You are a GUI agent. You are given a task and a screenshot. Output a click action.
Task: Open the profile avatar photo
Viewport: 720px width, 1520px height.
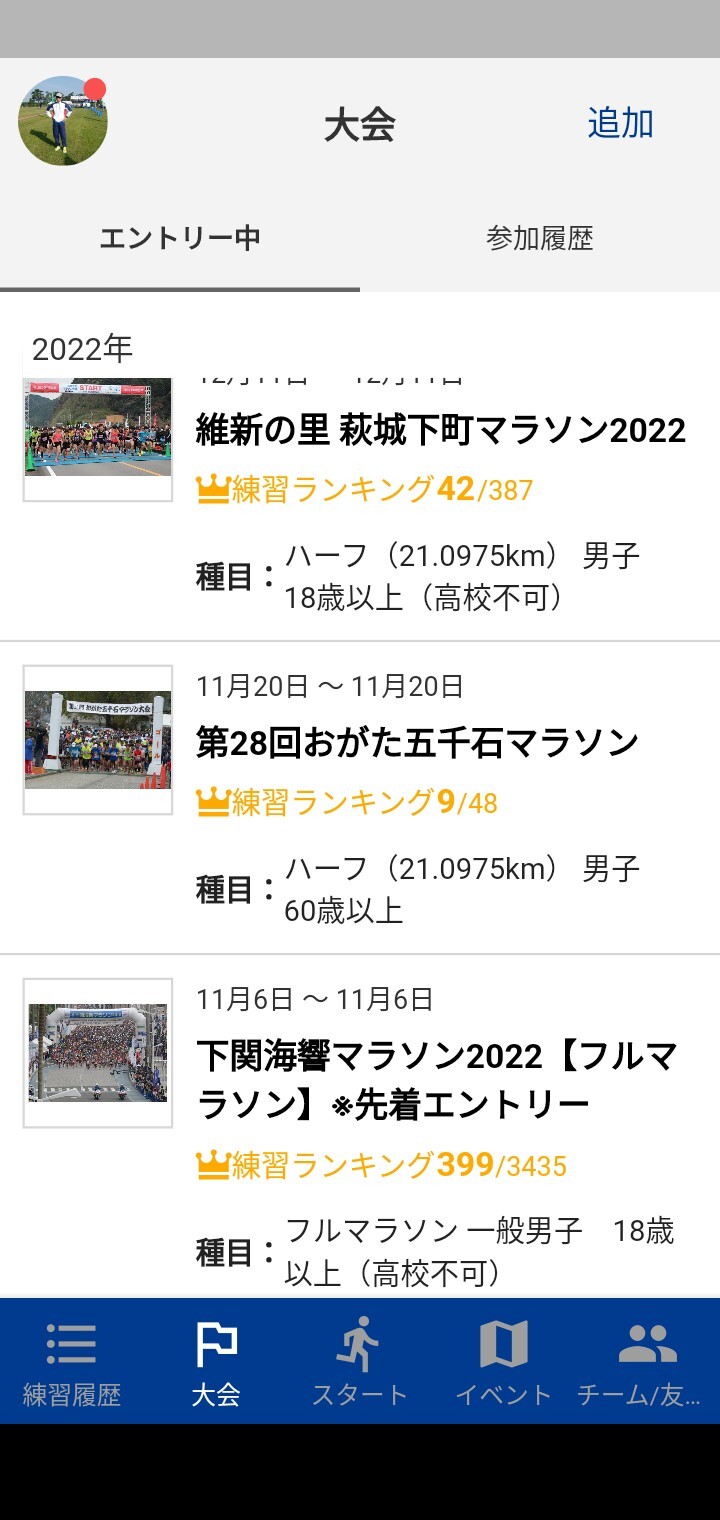coord(63,122)
